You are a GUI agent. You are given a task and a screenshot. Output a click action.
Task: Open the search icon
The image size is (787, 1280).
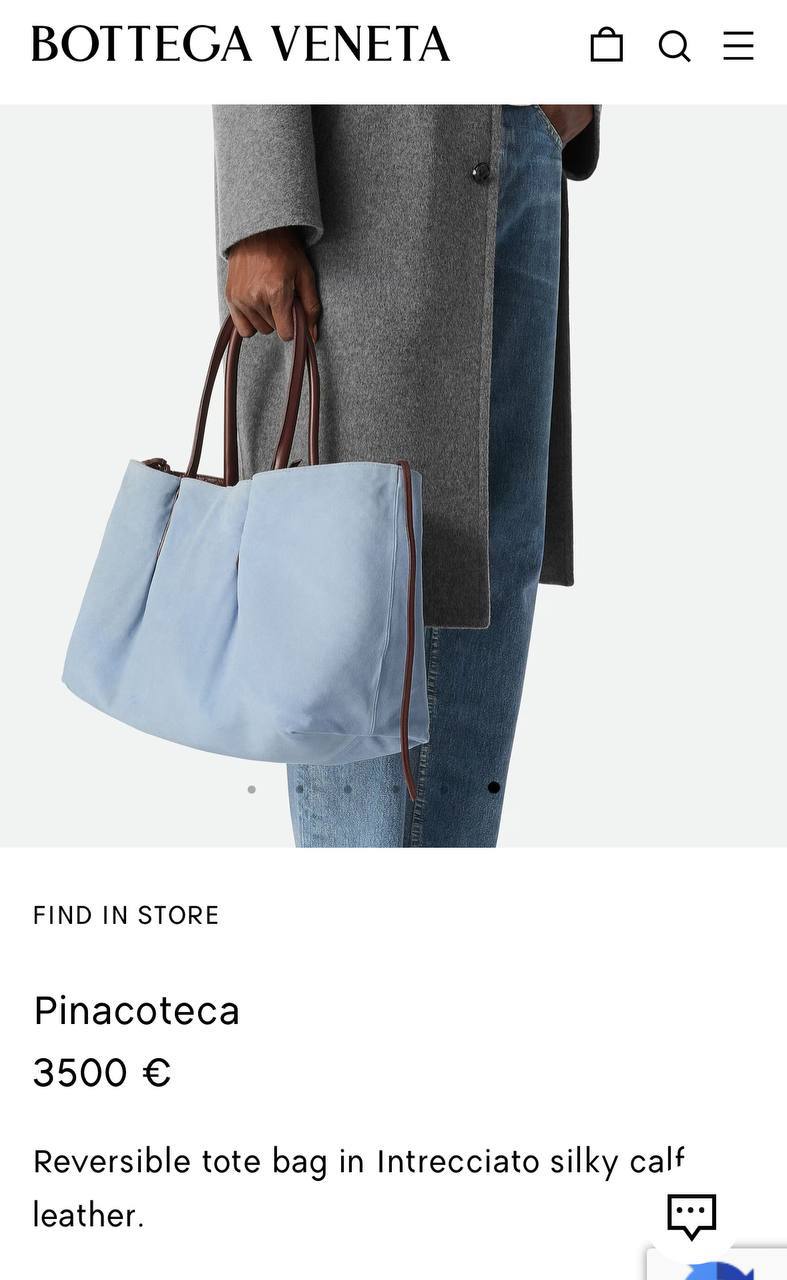click(x=674, y=46)
